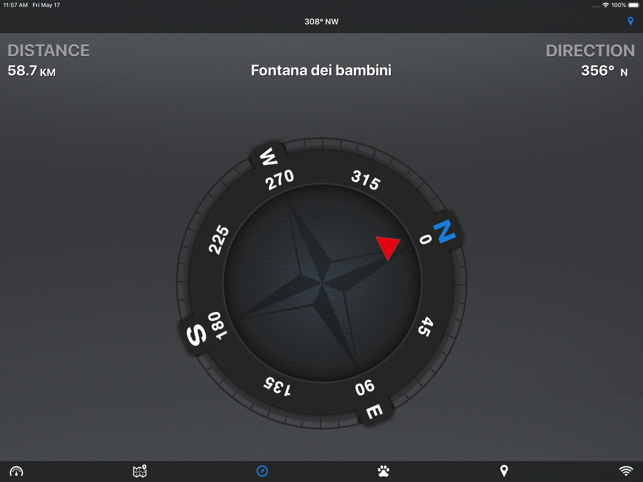Tap the blue location pin icon
The width and height of the screenshot is (643, 482).
click(x=630, y=21)
